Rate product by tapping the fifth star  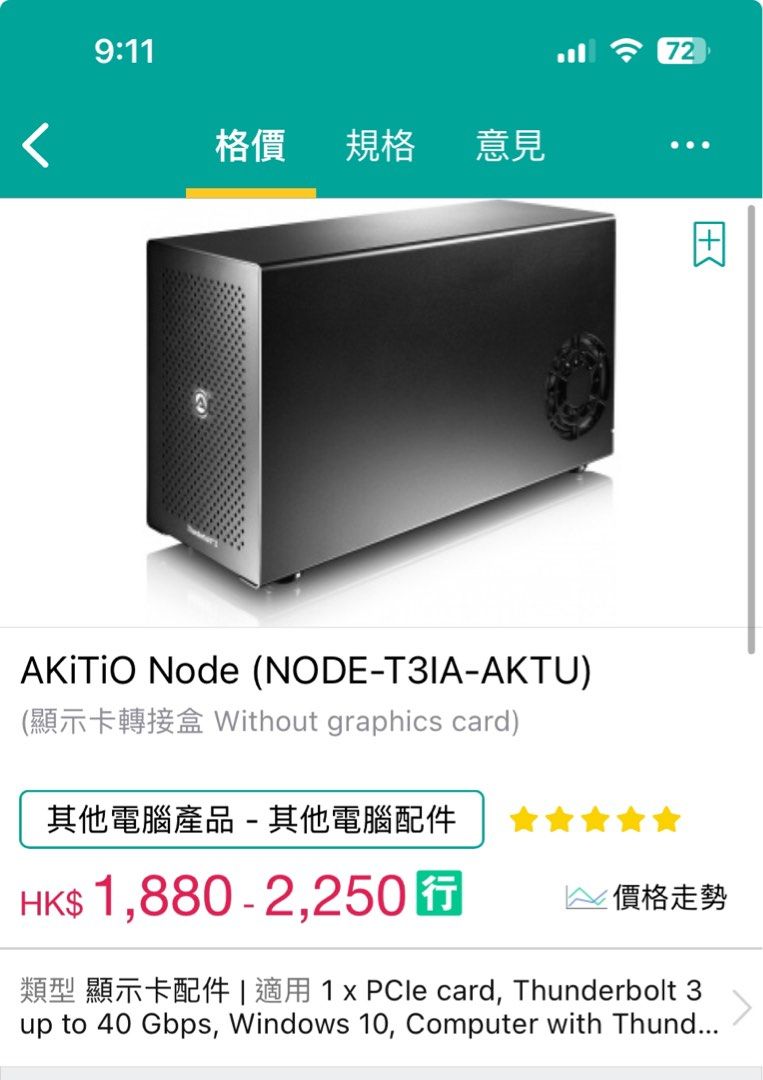click(x=661, y=818)
